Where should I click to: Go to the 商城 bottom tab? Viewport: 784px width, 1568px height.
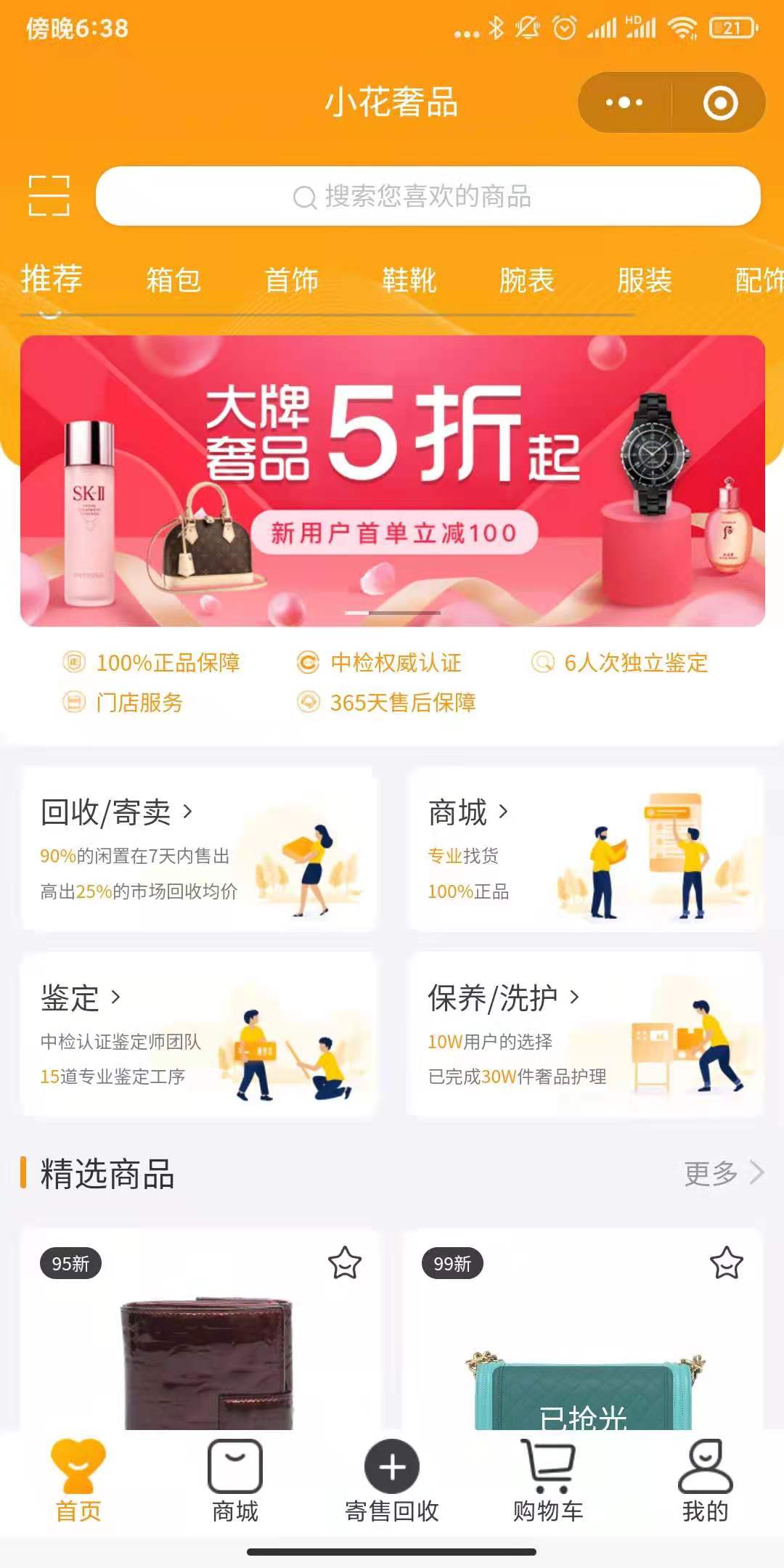coord(235,1481)
